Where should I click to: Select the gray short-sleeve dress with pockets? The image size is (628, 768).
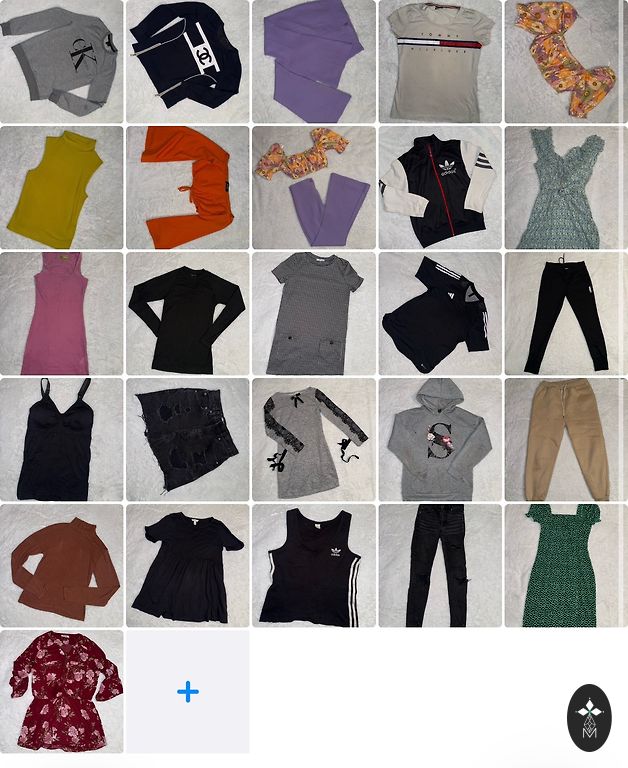314,314
